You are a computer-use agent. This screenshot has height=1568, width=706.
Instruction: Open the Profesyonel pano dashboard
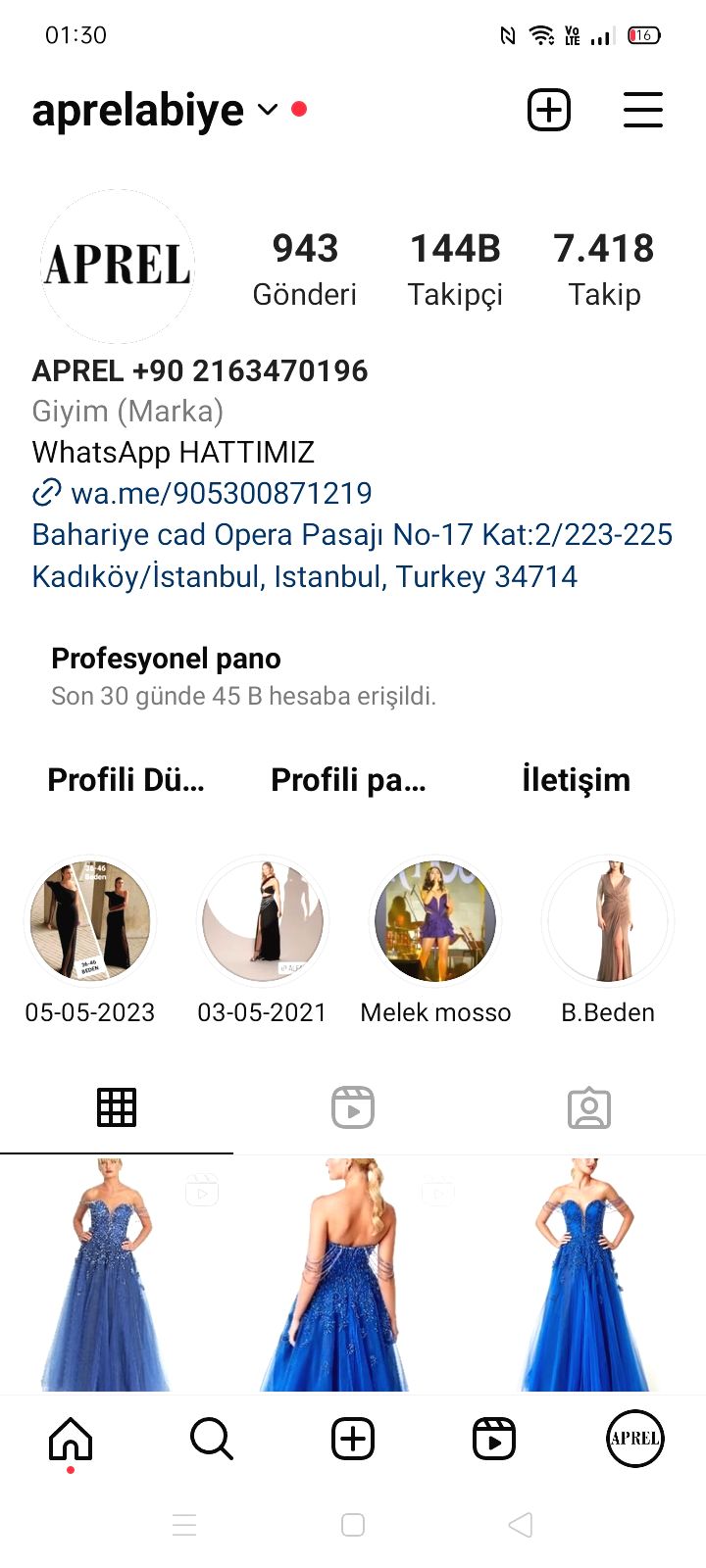[x=243, y=676]
